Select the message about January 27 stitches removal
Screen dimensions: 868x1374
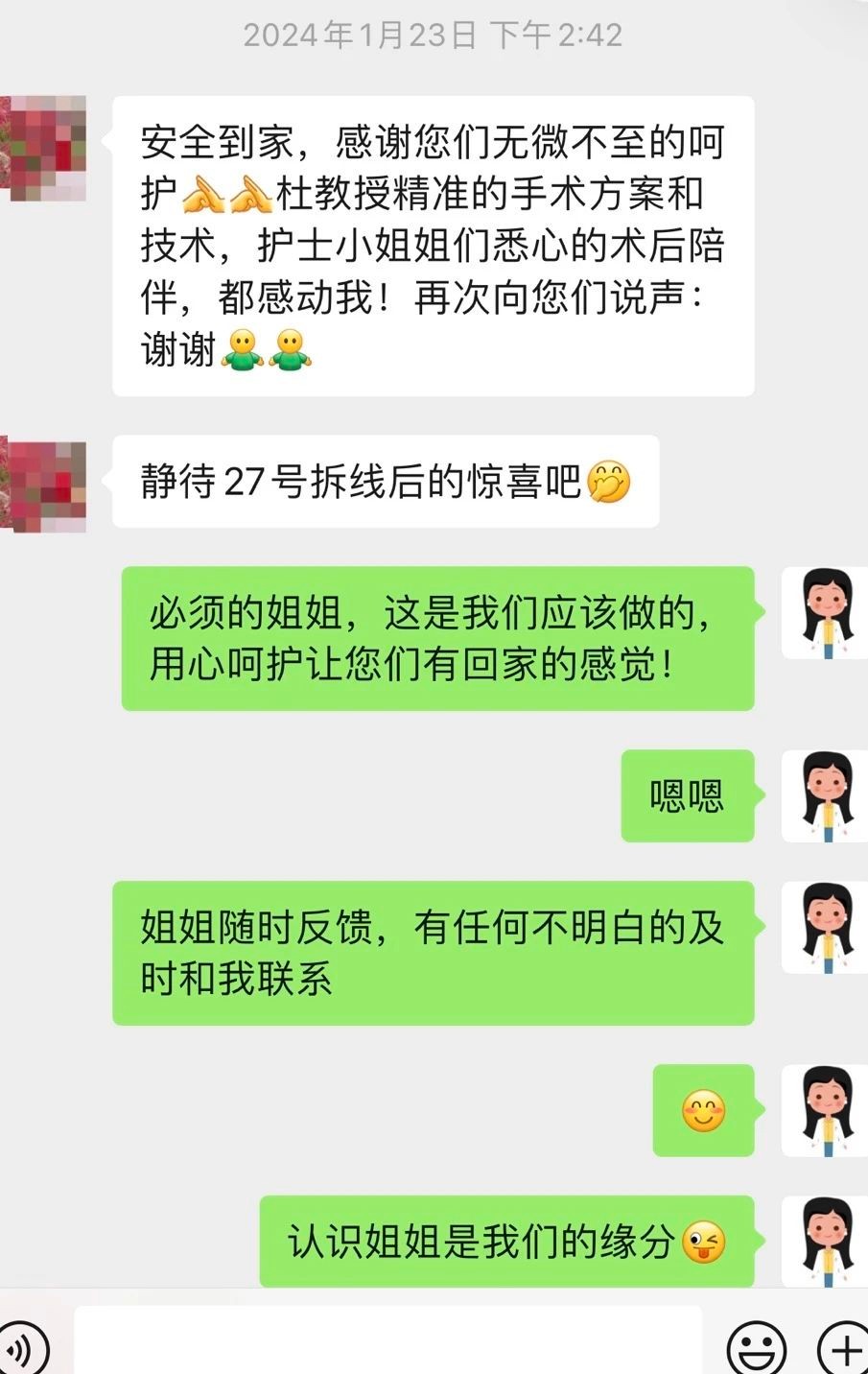click(x=384, y=480)
